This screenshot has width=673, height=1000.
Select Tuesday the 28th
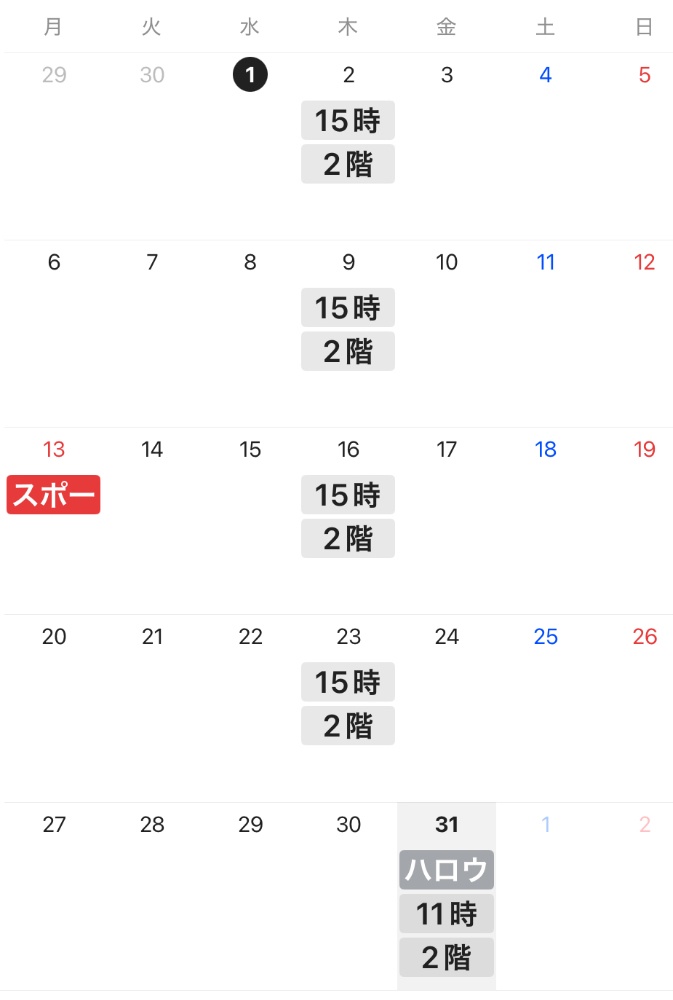point(152,825)
